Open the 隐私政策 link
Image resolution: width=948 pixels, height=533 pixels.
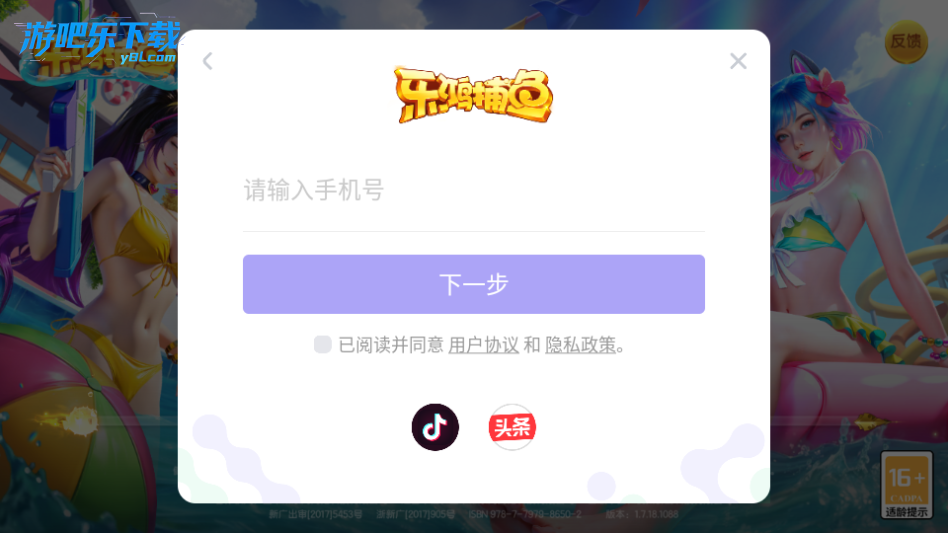pos(581,345)
